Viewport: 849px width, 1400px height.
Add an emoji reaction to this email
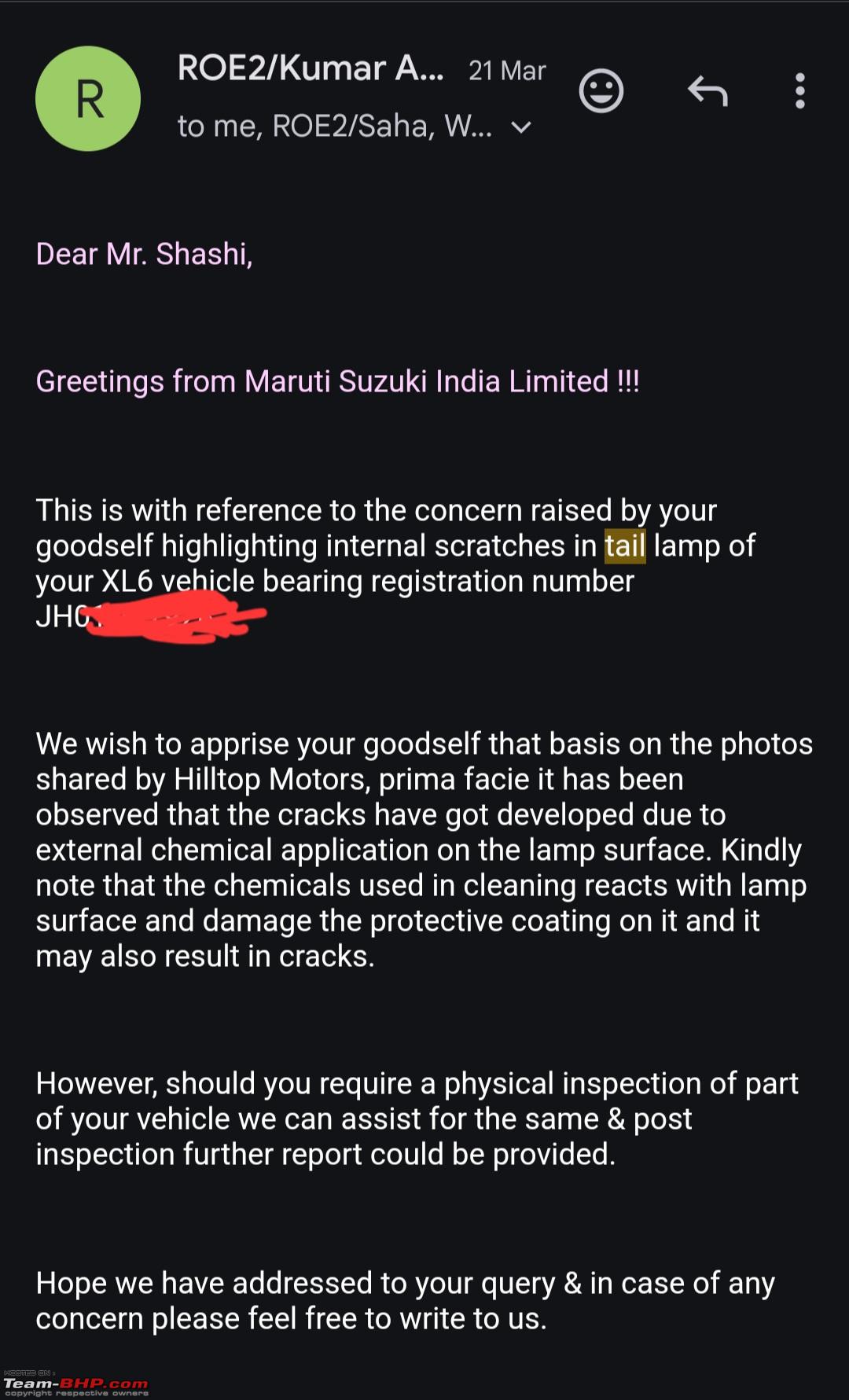click(601, 91)
